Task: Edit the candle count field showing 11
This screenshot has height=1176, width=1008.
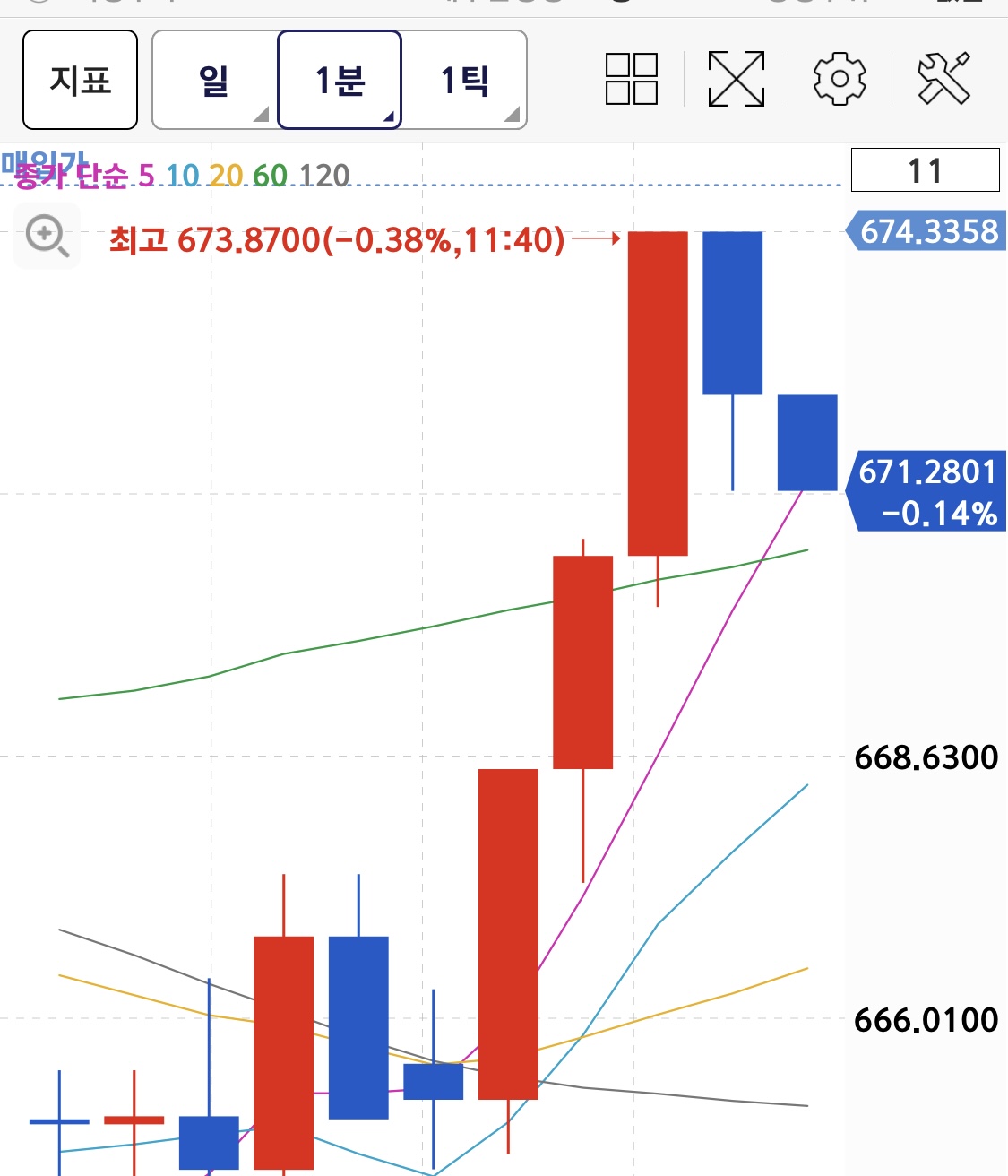Action: (925, 170)
